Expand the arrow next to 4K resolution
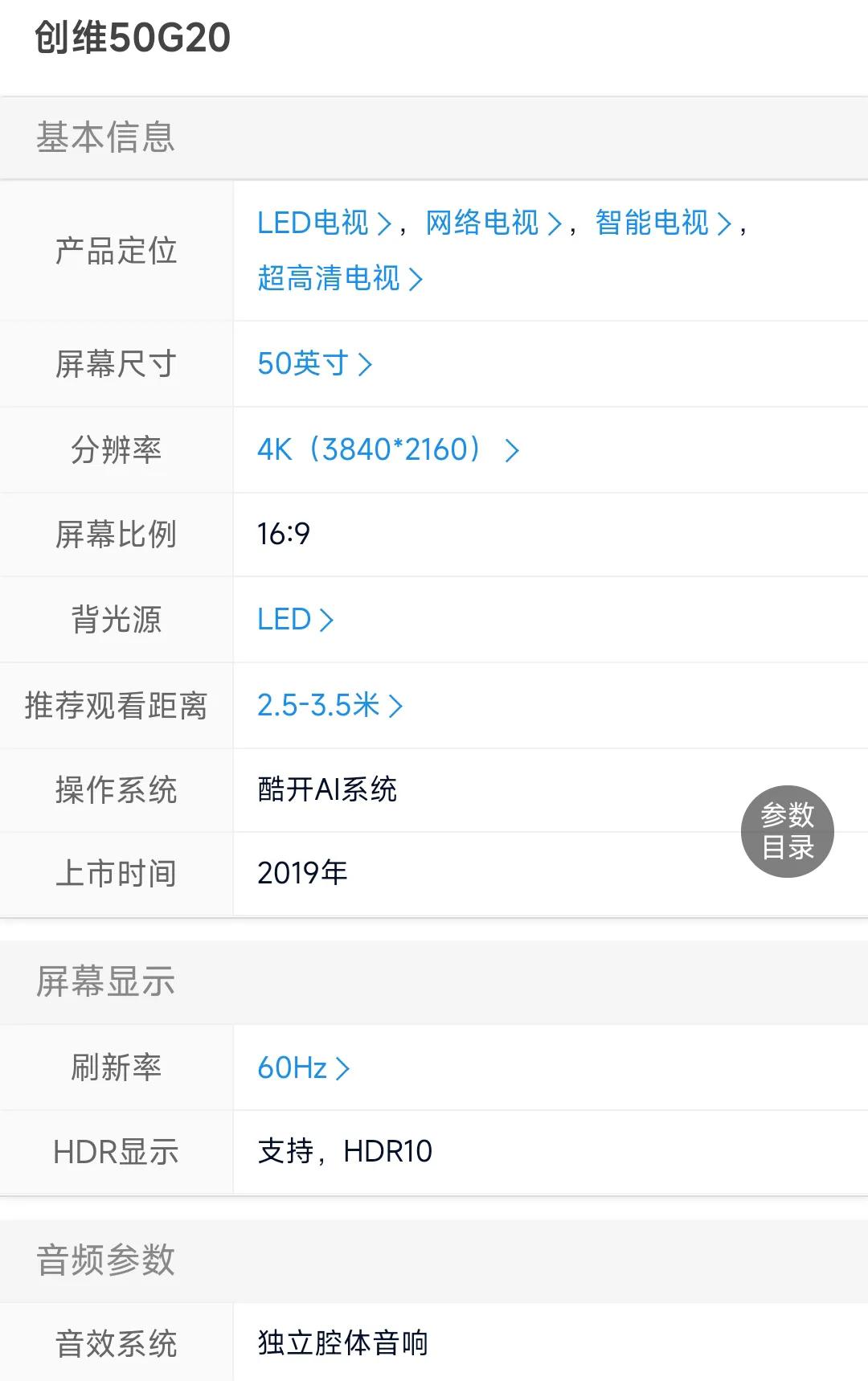 (512, 452)
